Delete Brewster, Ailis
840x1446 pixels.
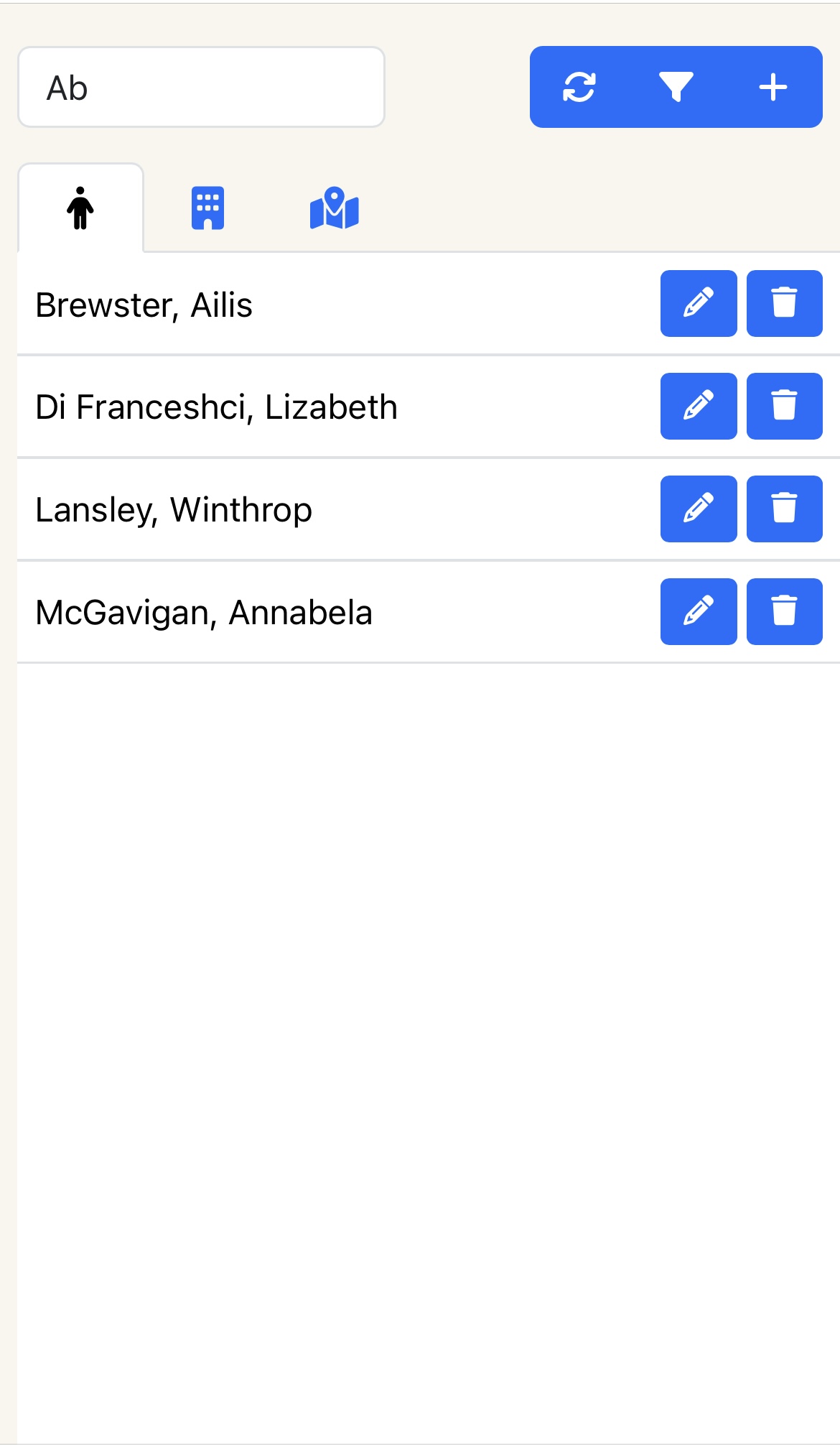[x=784, y=303]
